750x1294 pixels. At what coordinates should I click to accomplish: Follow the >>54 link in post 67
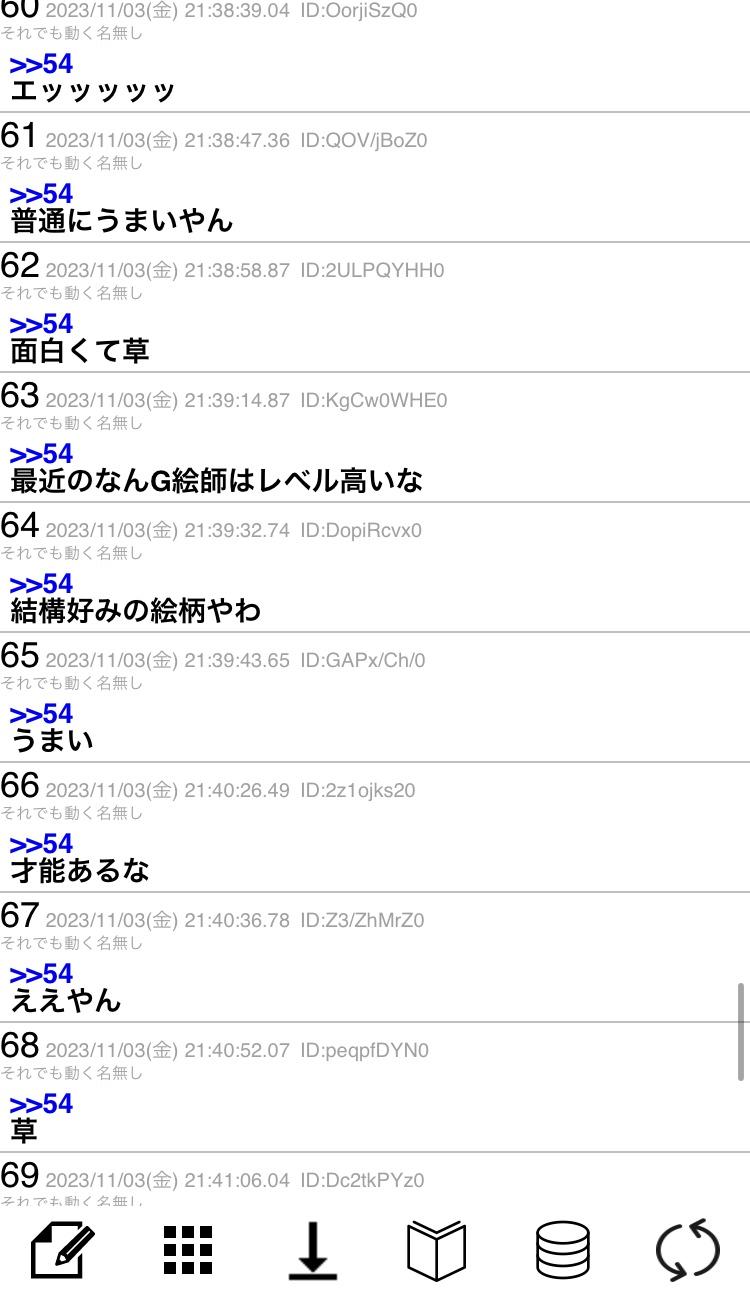(x=41, y=974)
